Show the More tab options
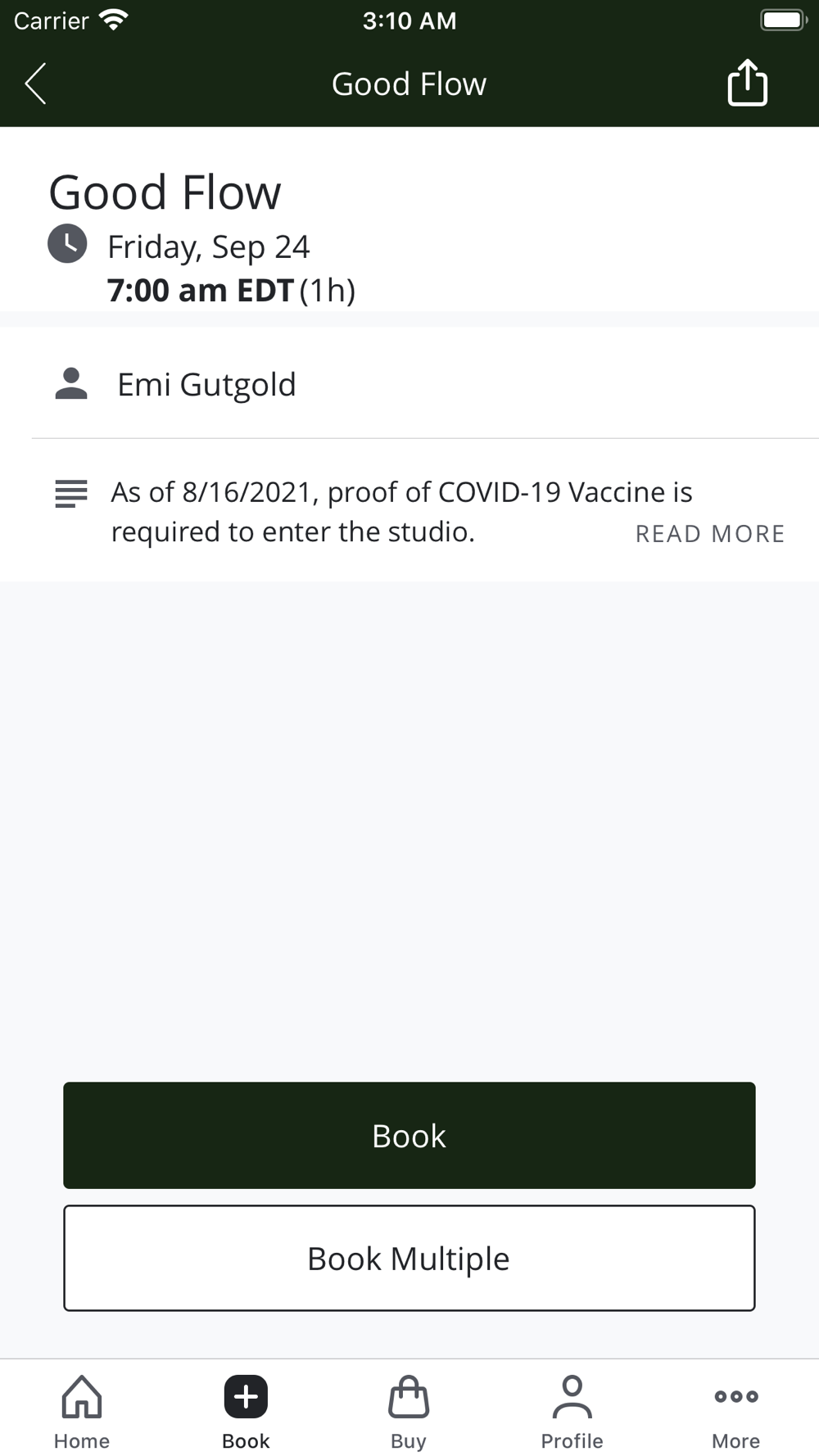The width and height of the screenshot is (819, 1456). point(735,1410)
